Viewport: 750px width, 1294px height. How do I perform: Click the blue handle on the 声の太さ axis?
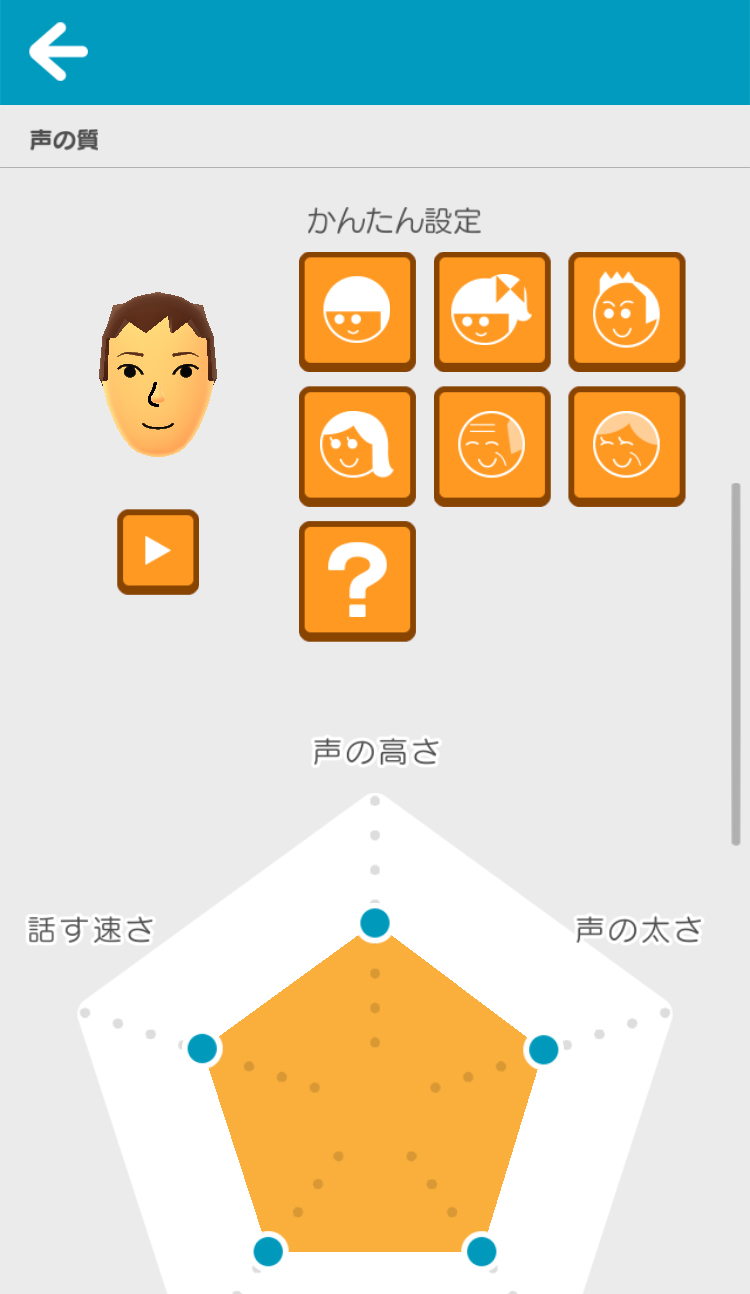[543, 1050]
